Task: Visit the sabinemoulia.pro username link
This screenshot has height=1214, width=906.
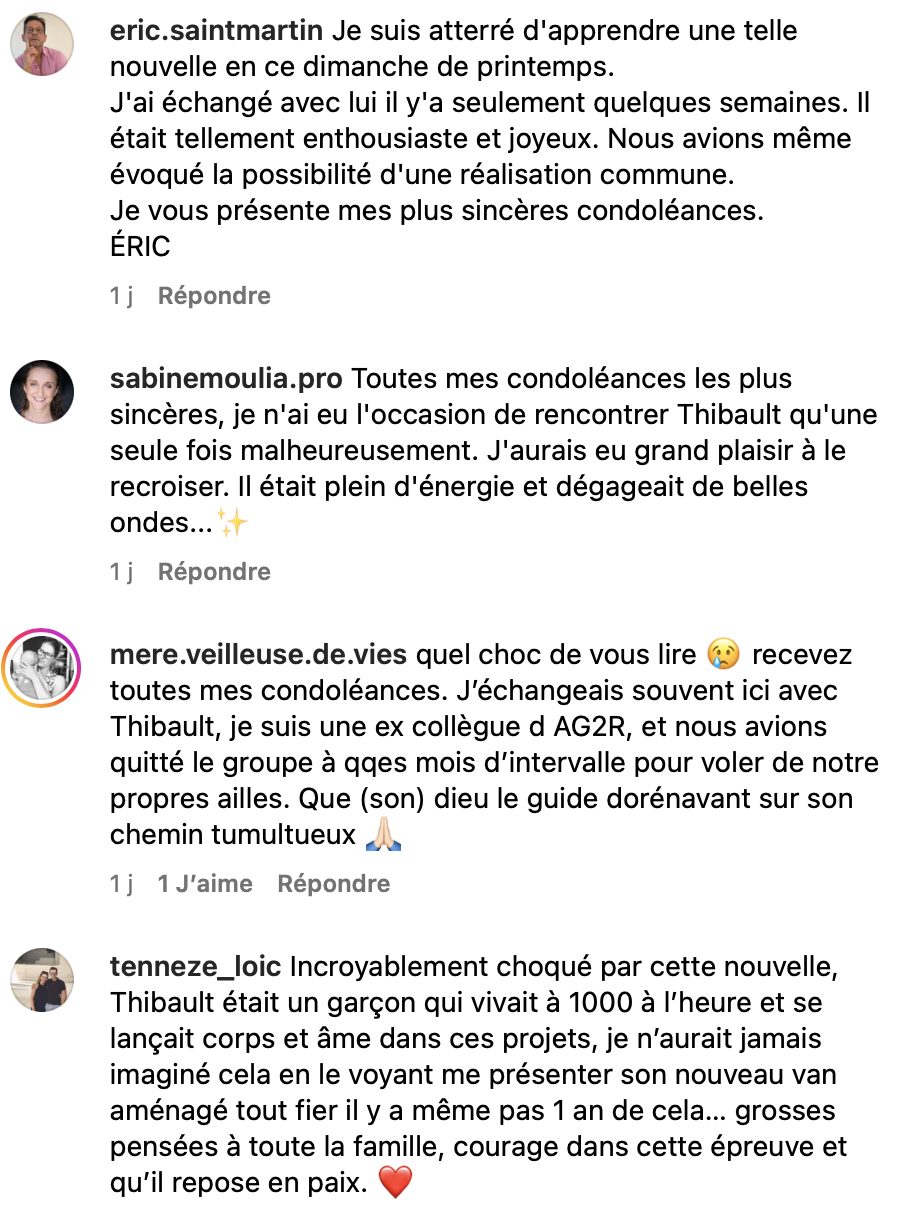Action: 226,380
